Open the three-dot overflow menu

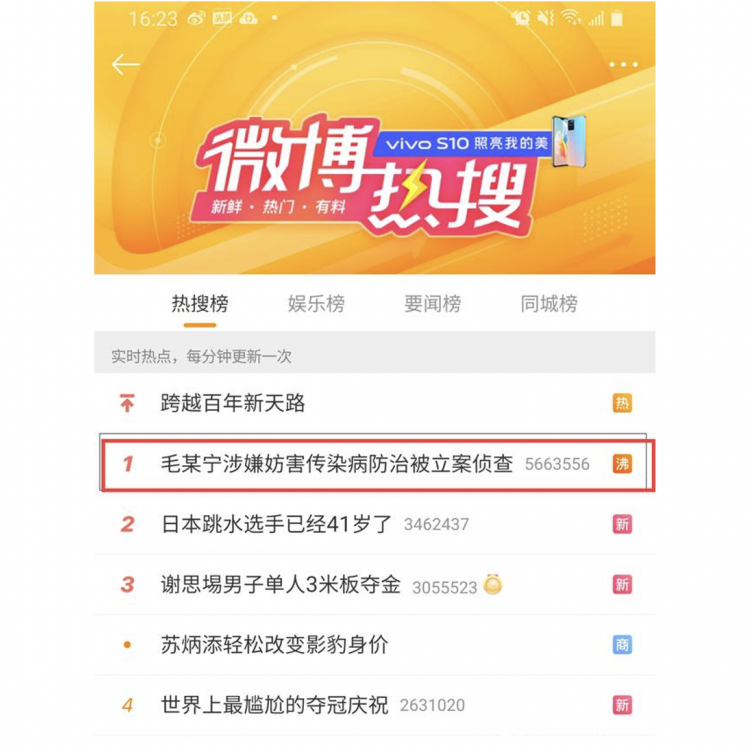click(622, 65)
